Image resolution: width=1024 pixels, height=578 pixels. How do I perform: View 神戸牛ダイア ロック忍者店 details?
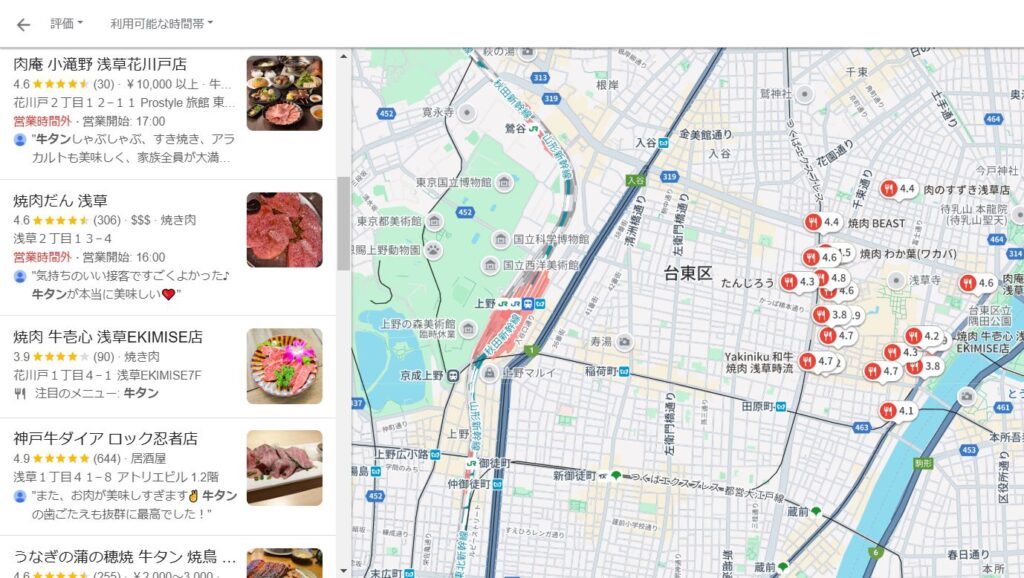click(x=105, y=439)
